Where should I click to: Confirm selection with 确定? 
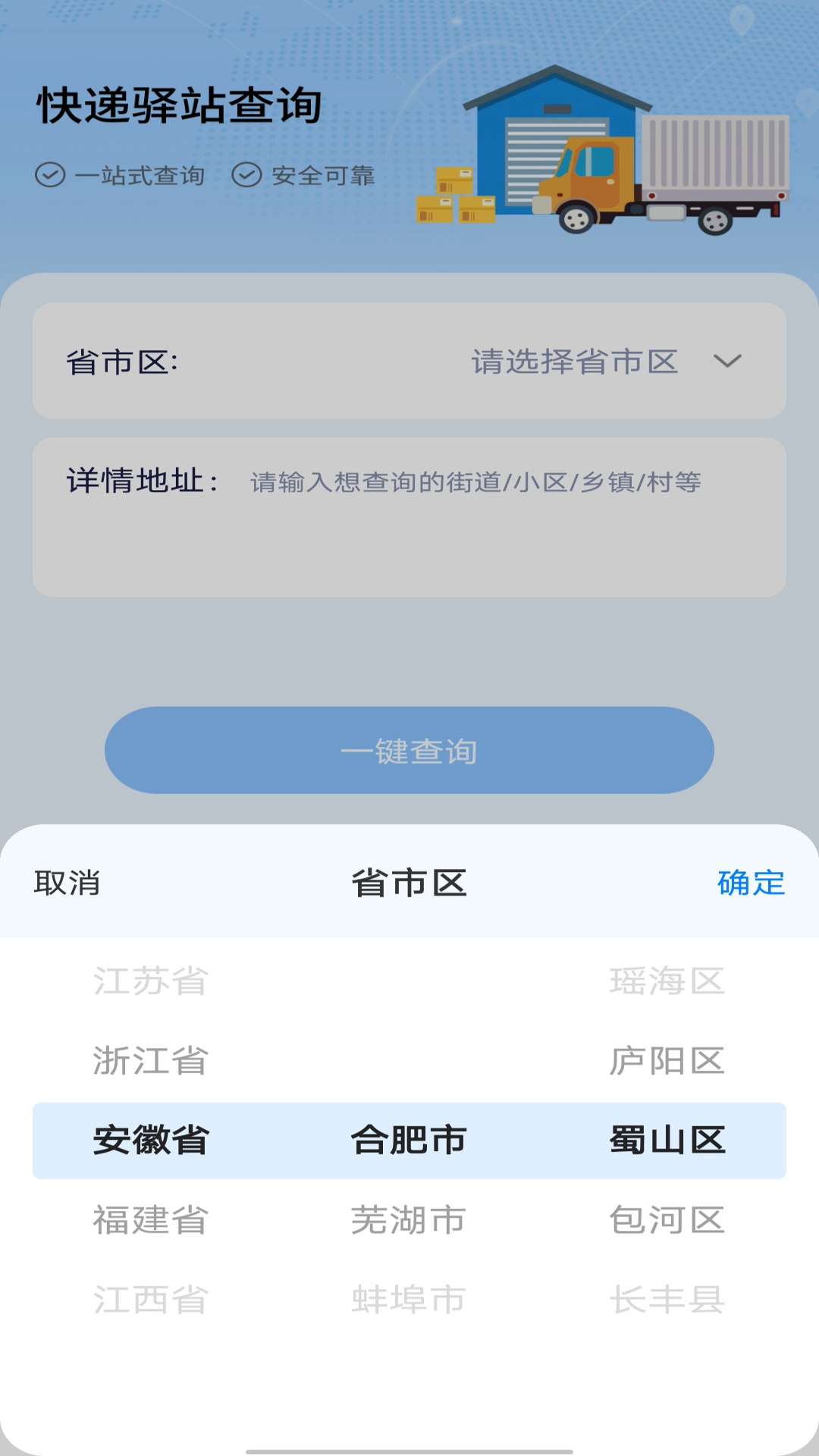pos(751,883)
